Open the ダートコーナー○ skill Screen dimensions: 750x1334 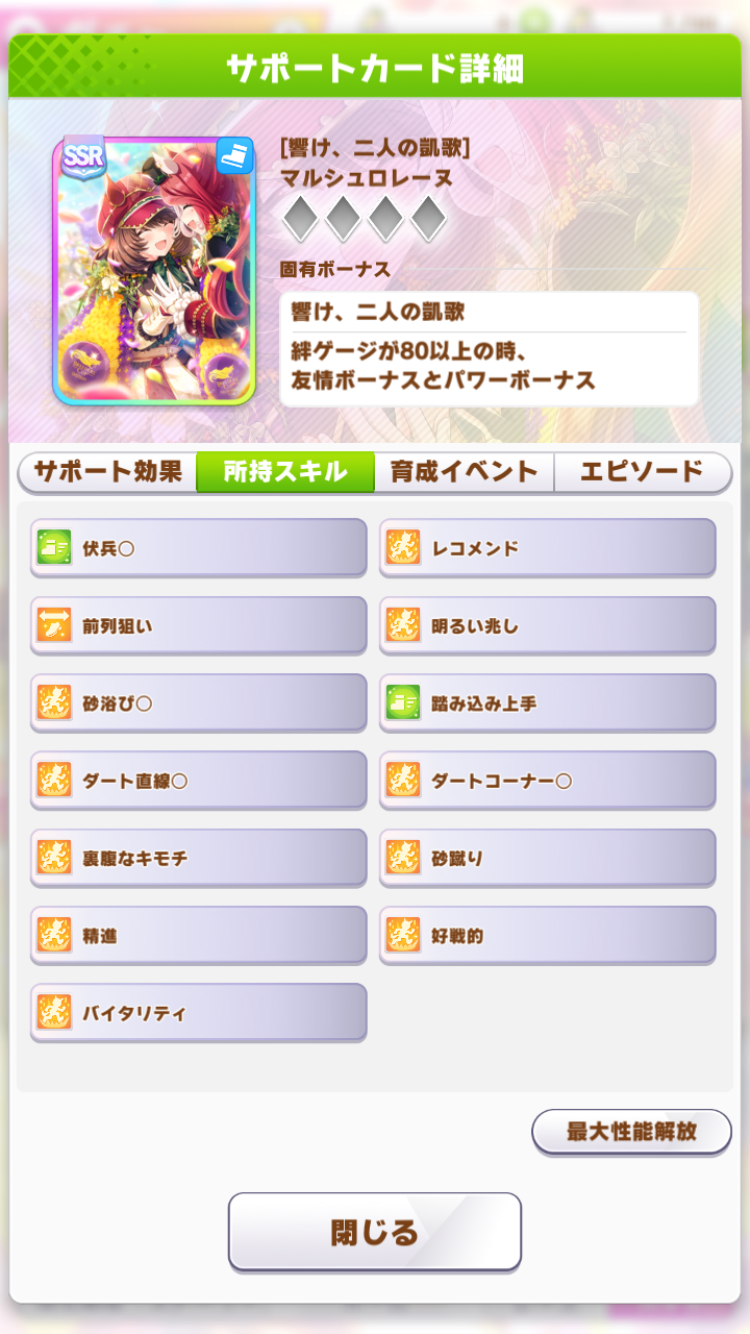pyautogui.click(x=548, y=780)
